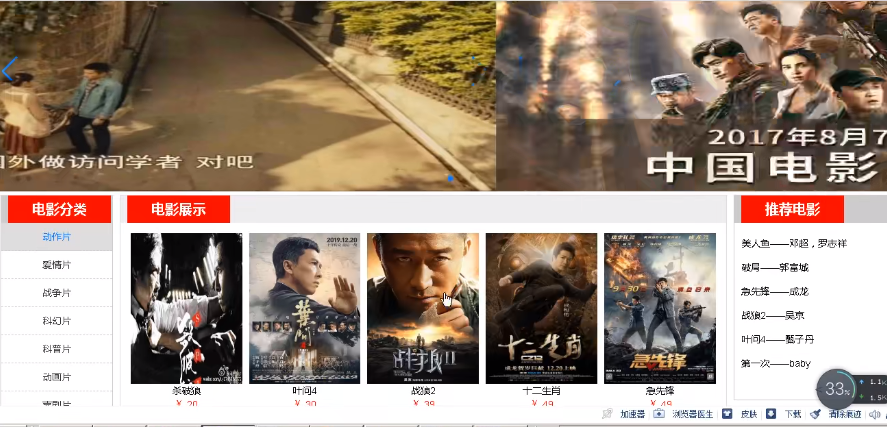
Task: Open recommended movie 美人鱼
Action: 794,244
